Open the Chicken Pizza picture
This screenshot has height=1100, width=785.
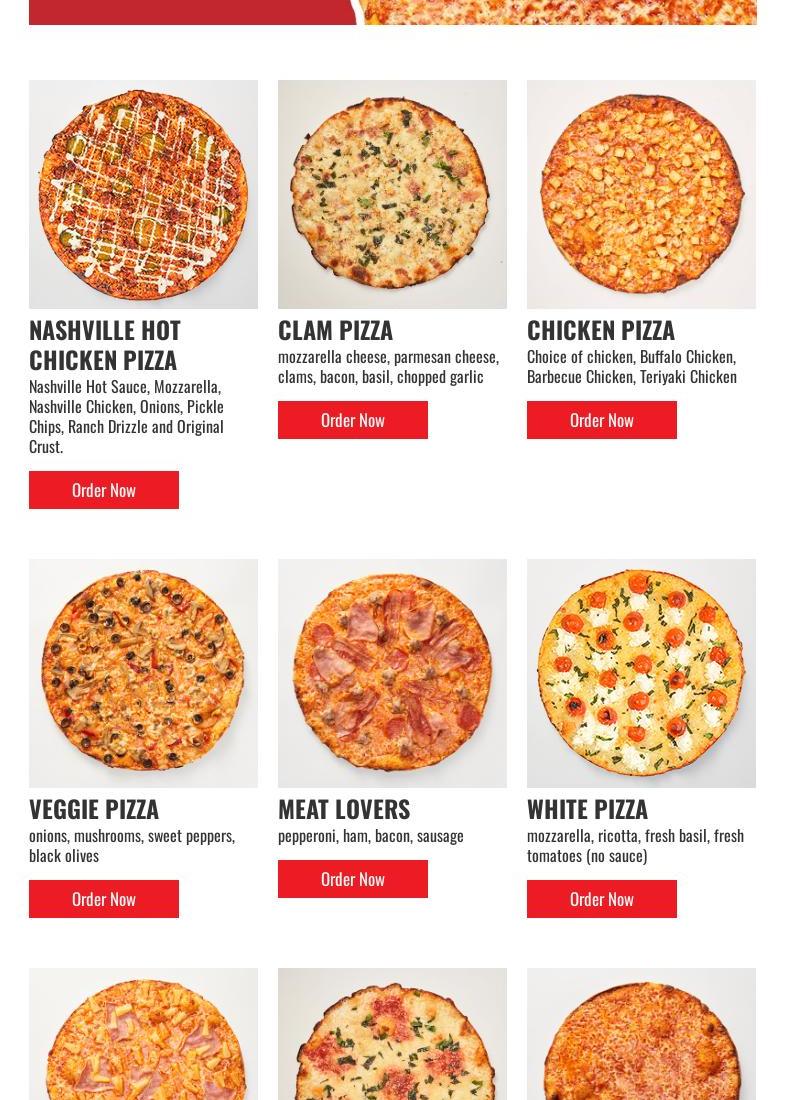(x=641, y=194)
